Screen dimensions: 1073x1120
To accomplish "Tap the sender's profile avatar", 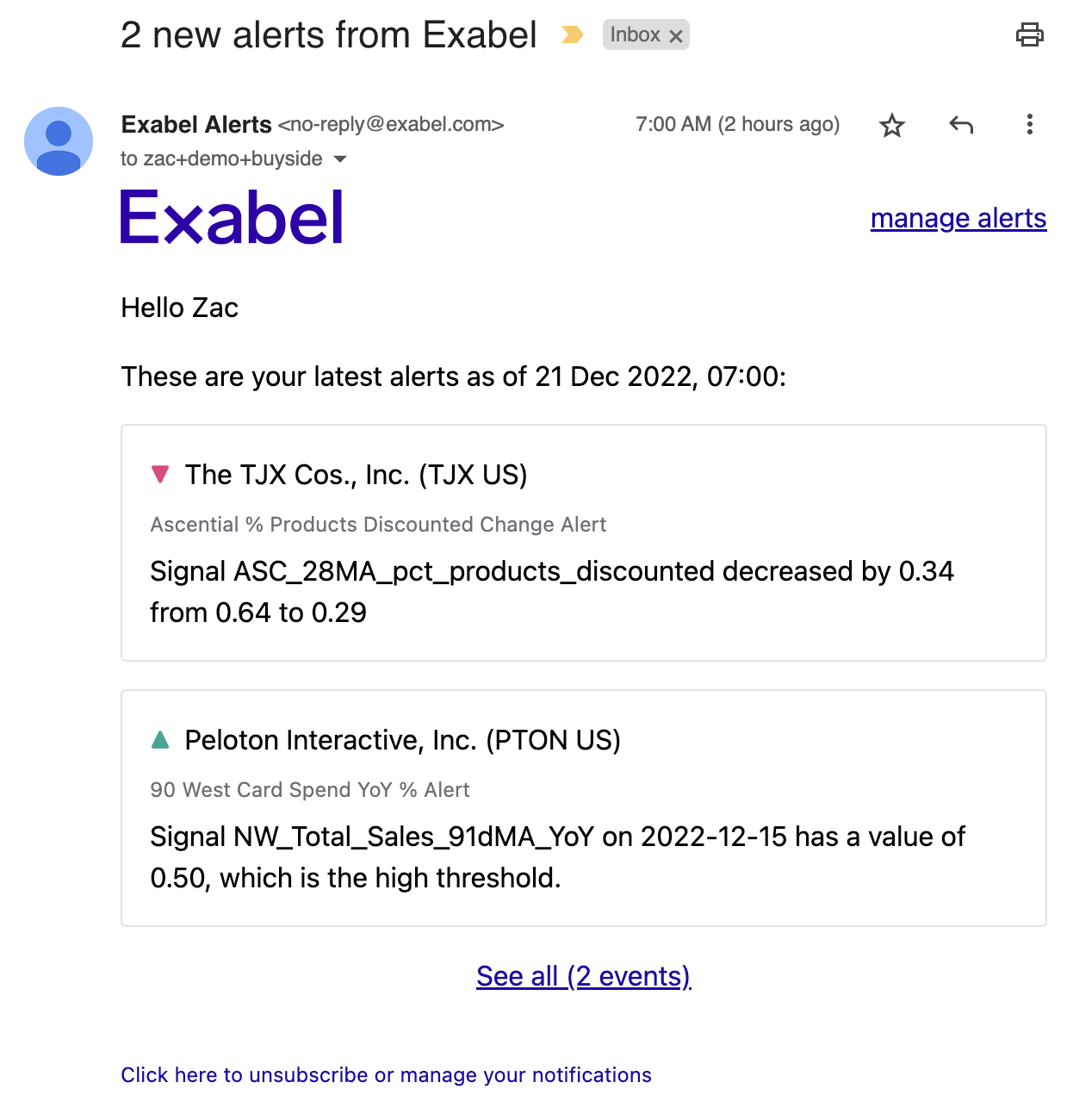I will [59, 141].
